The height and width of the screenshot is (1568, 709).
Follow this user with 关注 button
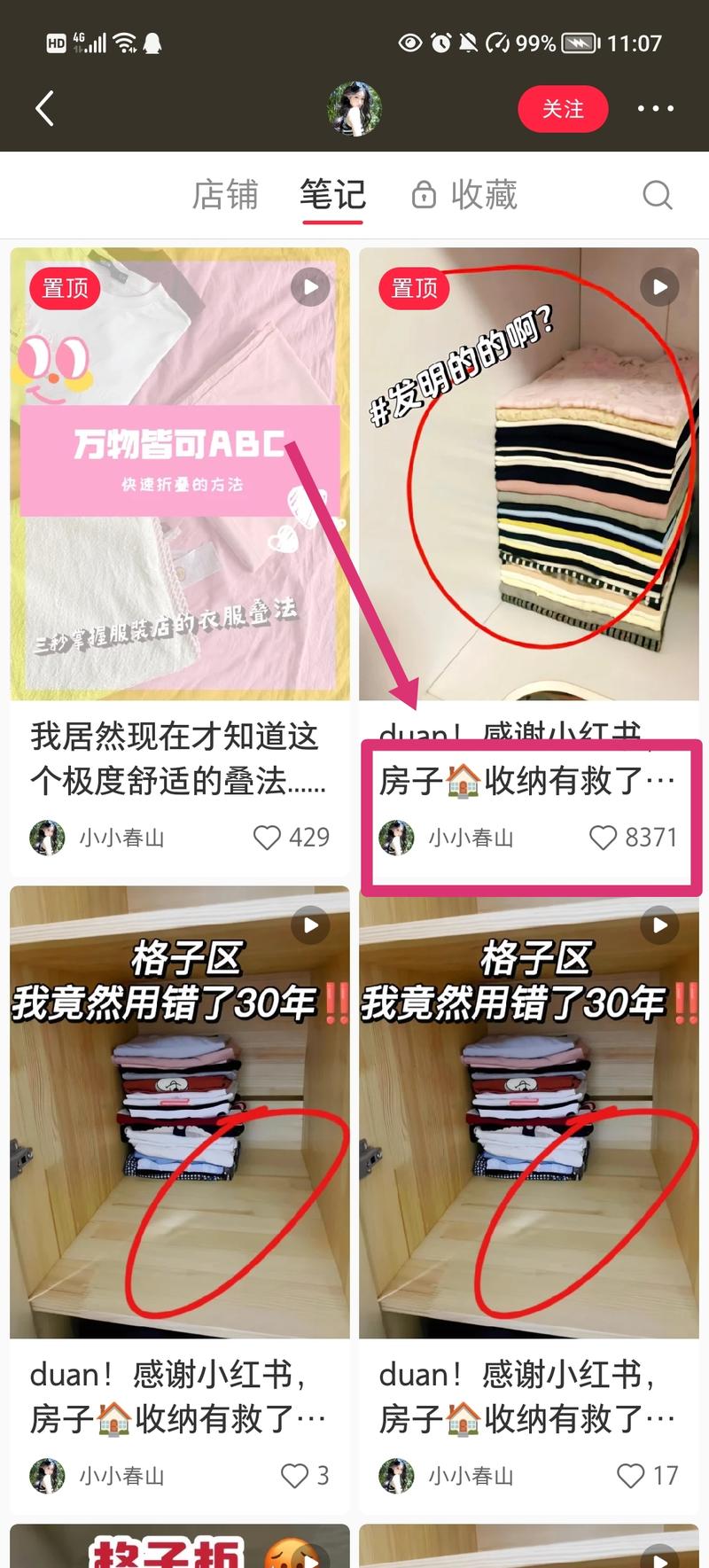pyautogui.click(x=563, y=109)
